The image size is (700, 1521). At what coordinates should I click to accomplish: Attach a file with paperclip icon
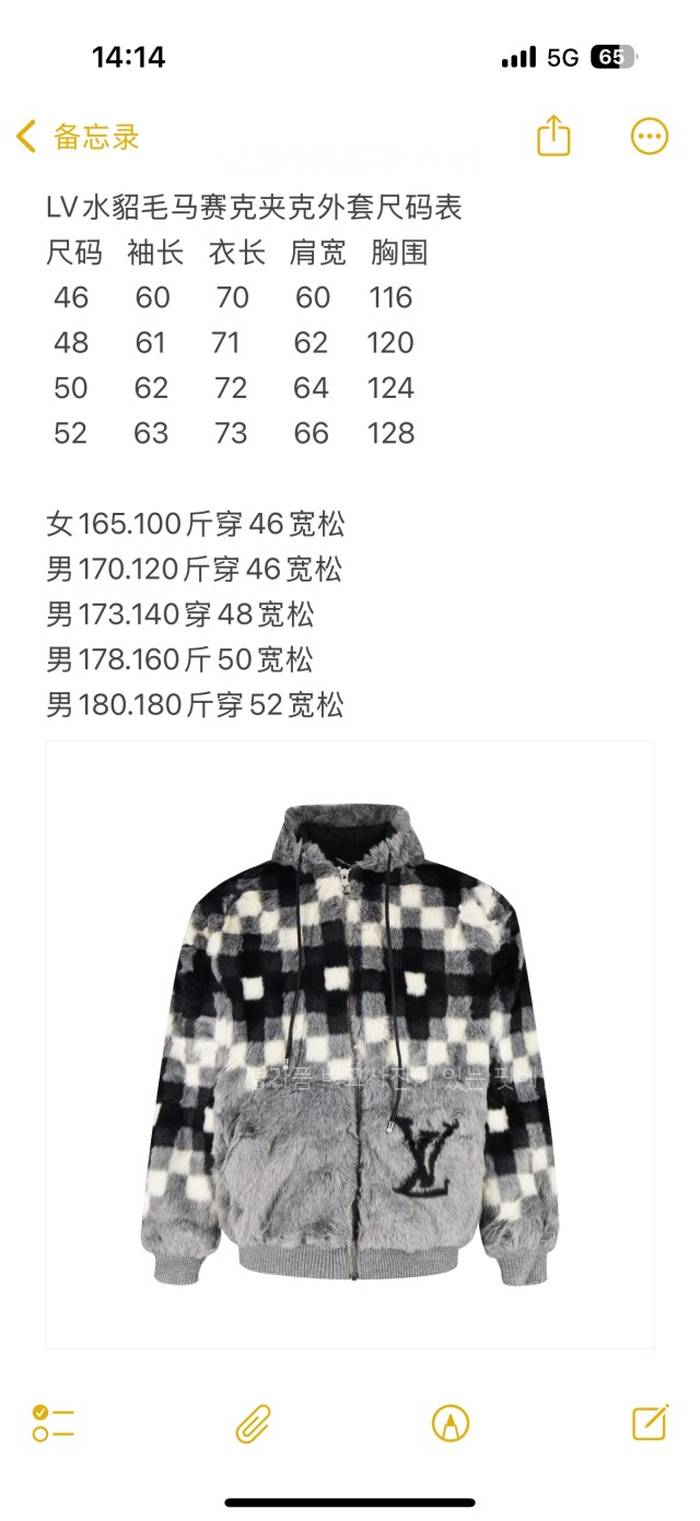click(x=253, y=1422)
